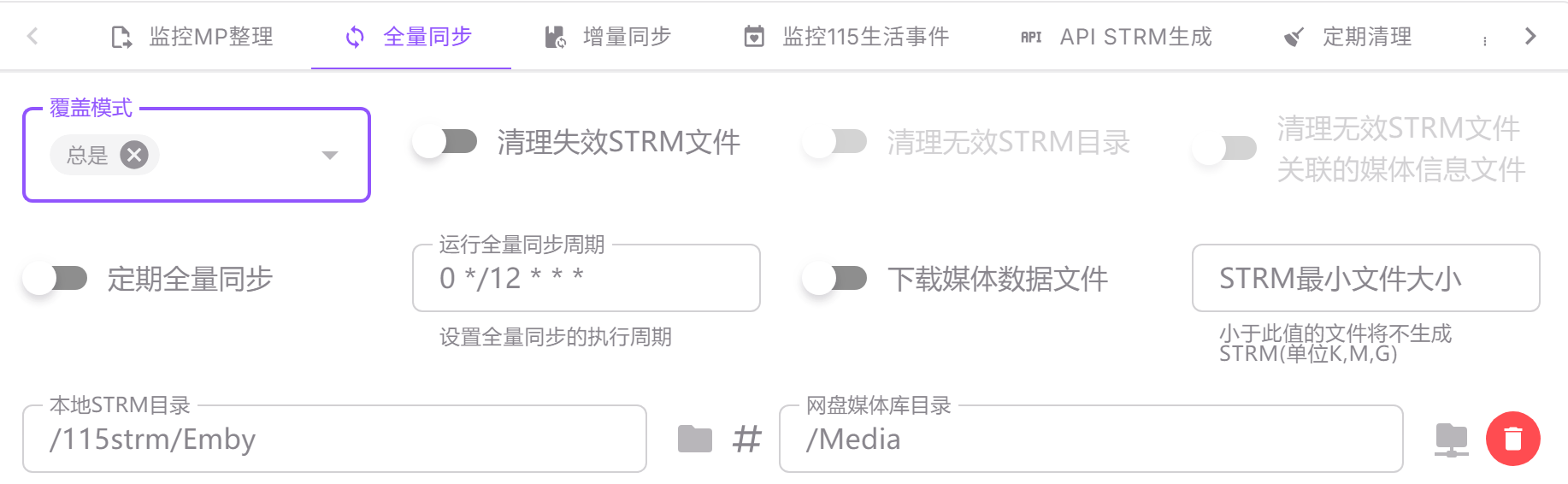Browse local folder for STRM directory
The image size is (1568, 484).
pos(694,440)
